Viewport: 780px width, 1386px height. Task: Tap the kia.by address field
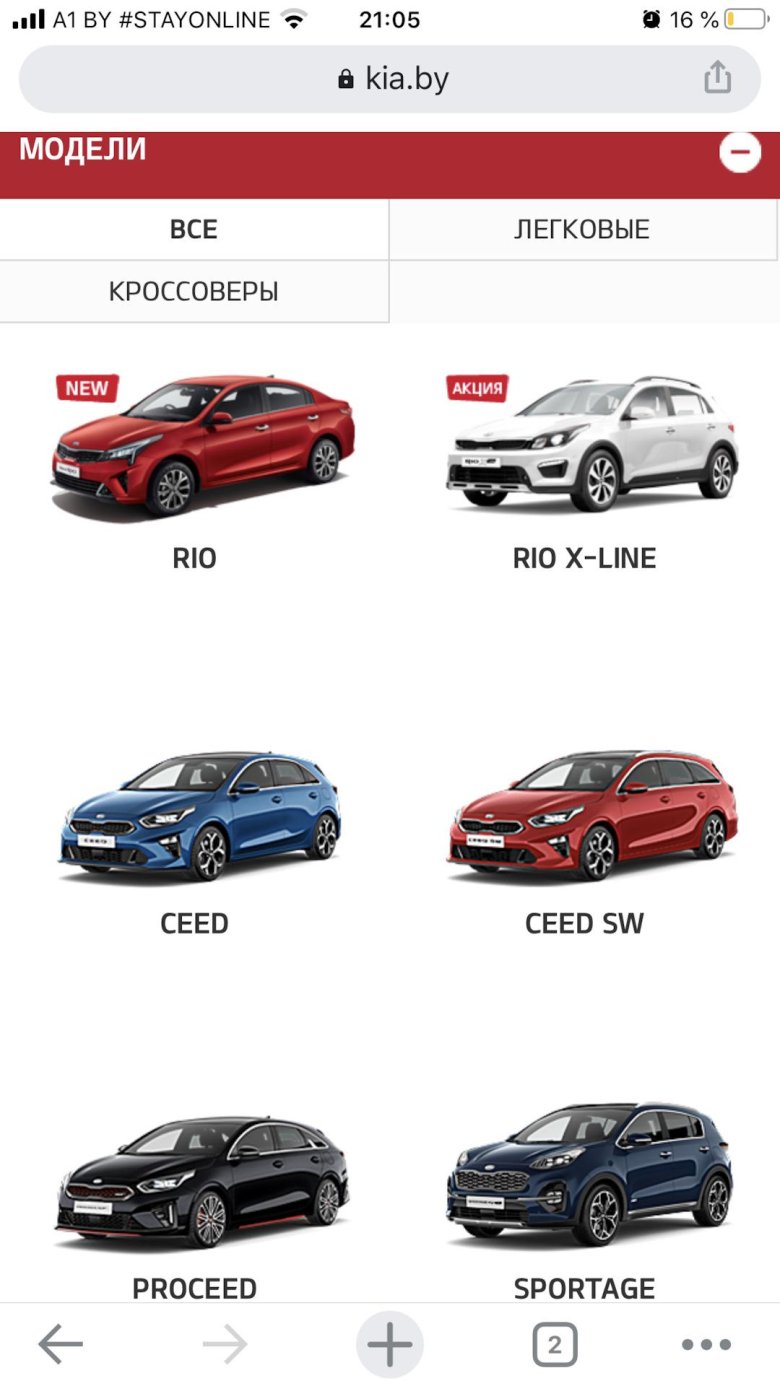click(x=392, y=79)
